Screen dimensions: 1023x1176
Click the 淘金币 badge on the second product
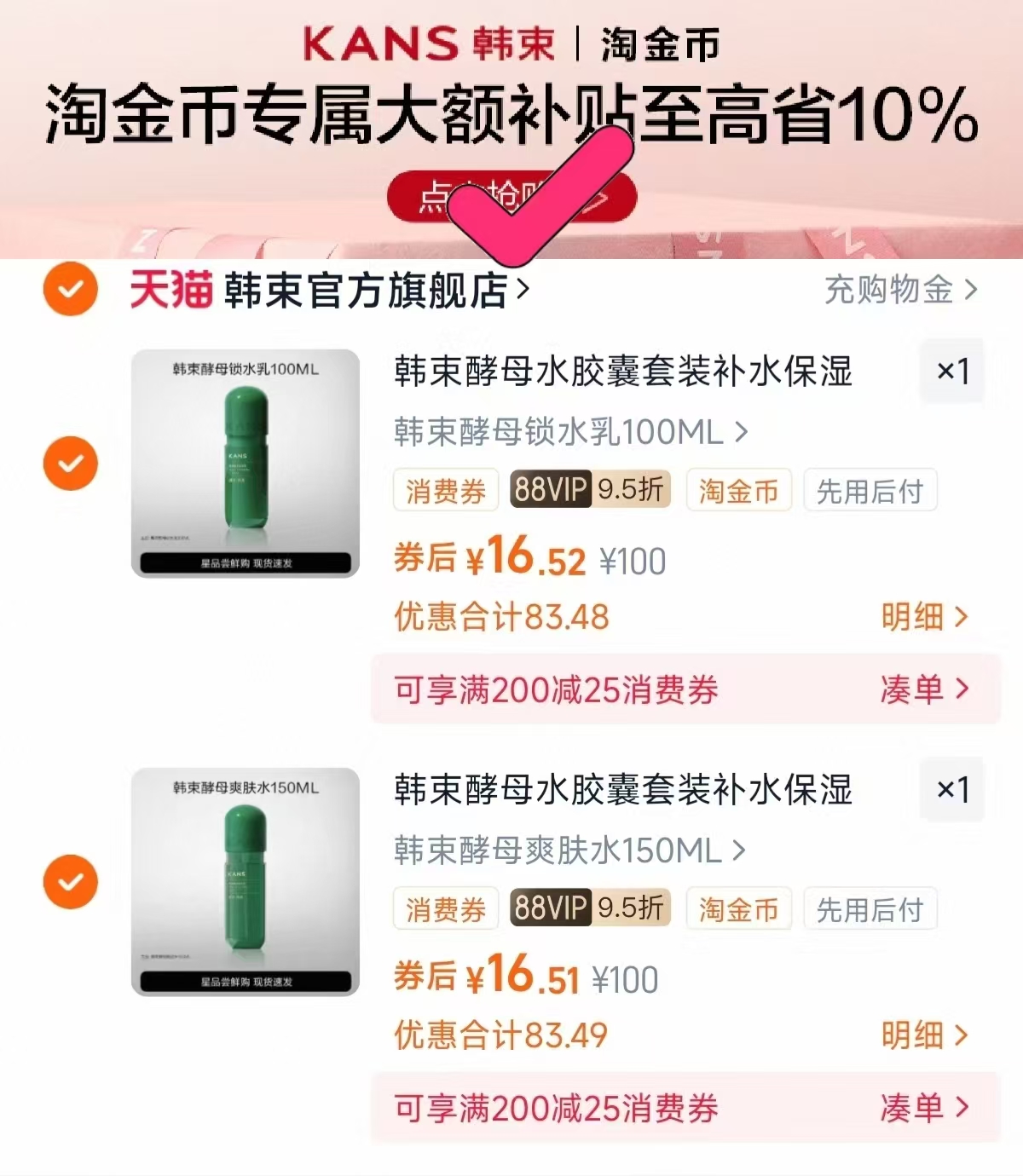click(x=738, y=908)
